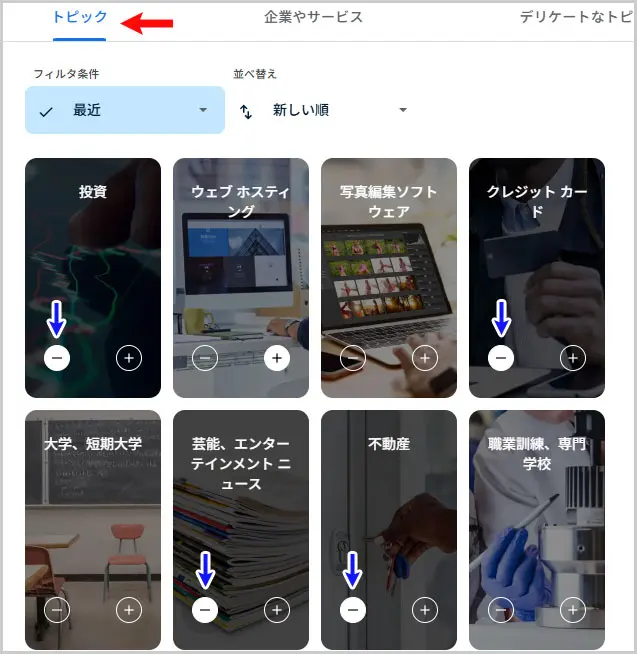
Task: Tap minus on クレジット カード card
Action: pos(501,357)
